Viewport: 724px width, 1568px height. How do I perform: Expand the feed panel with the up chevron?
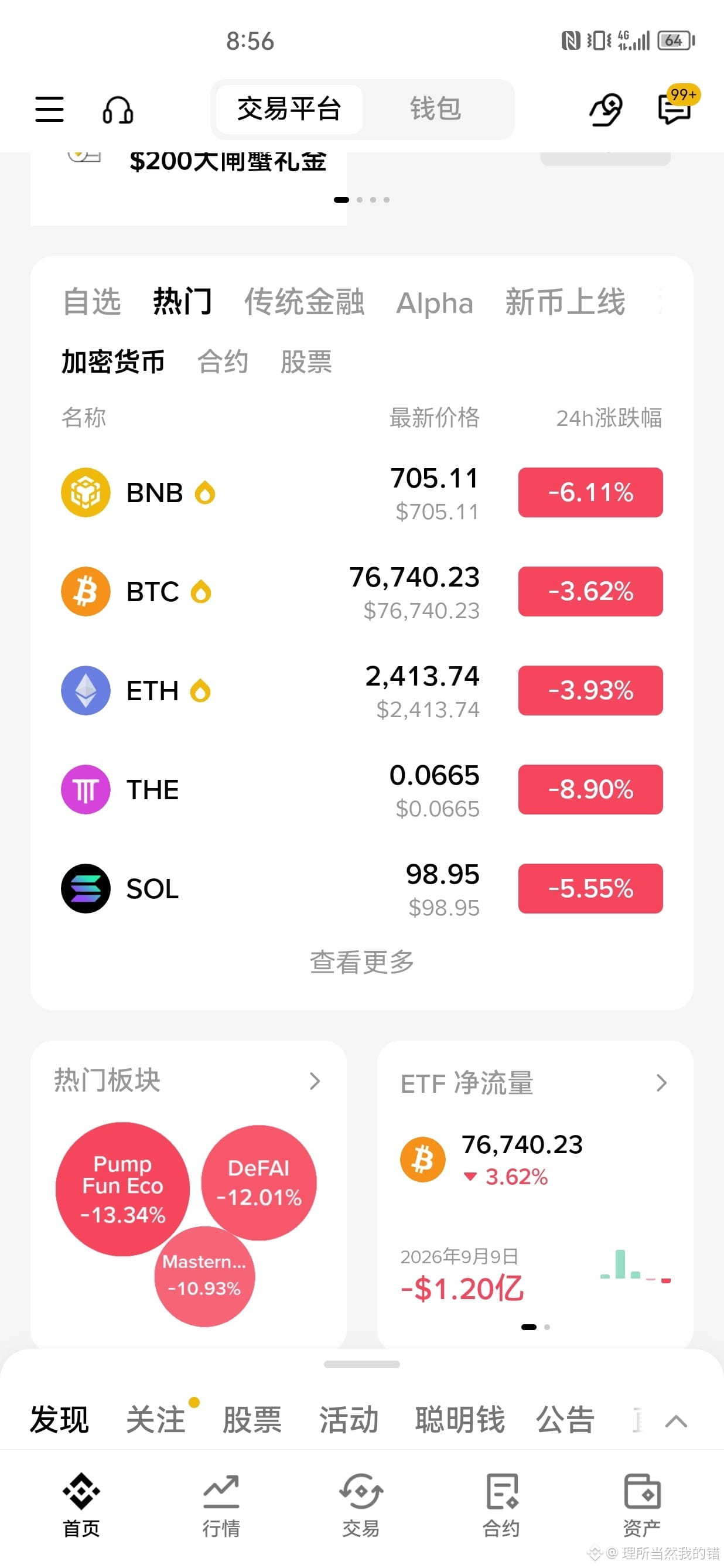676,1422
